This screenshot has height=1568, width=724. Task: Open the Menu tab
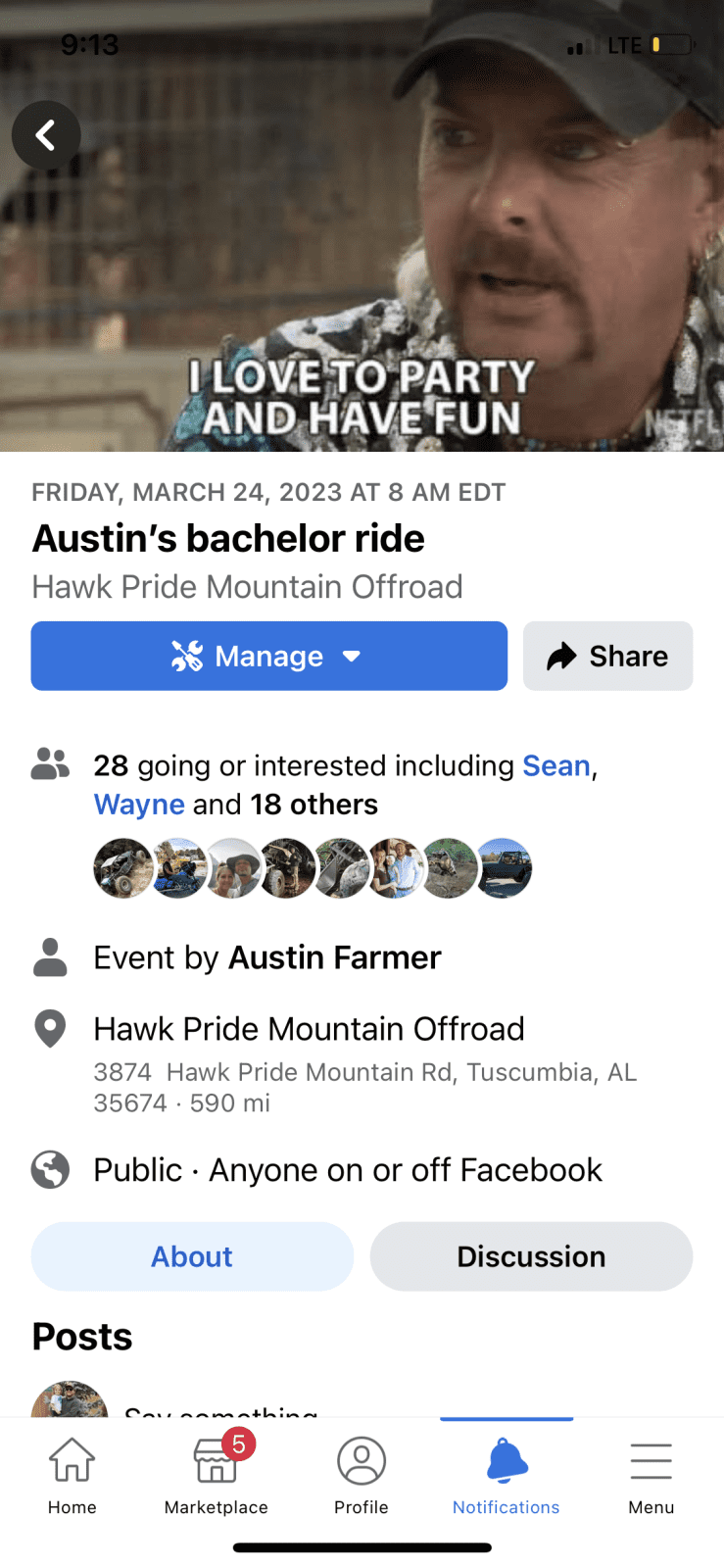pyautogui.click(x=651, y=1475)
